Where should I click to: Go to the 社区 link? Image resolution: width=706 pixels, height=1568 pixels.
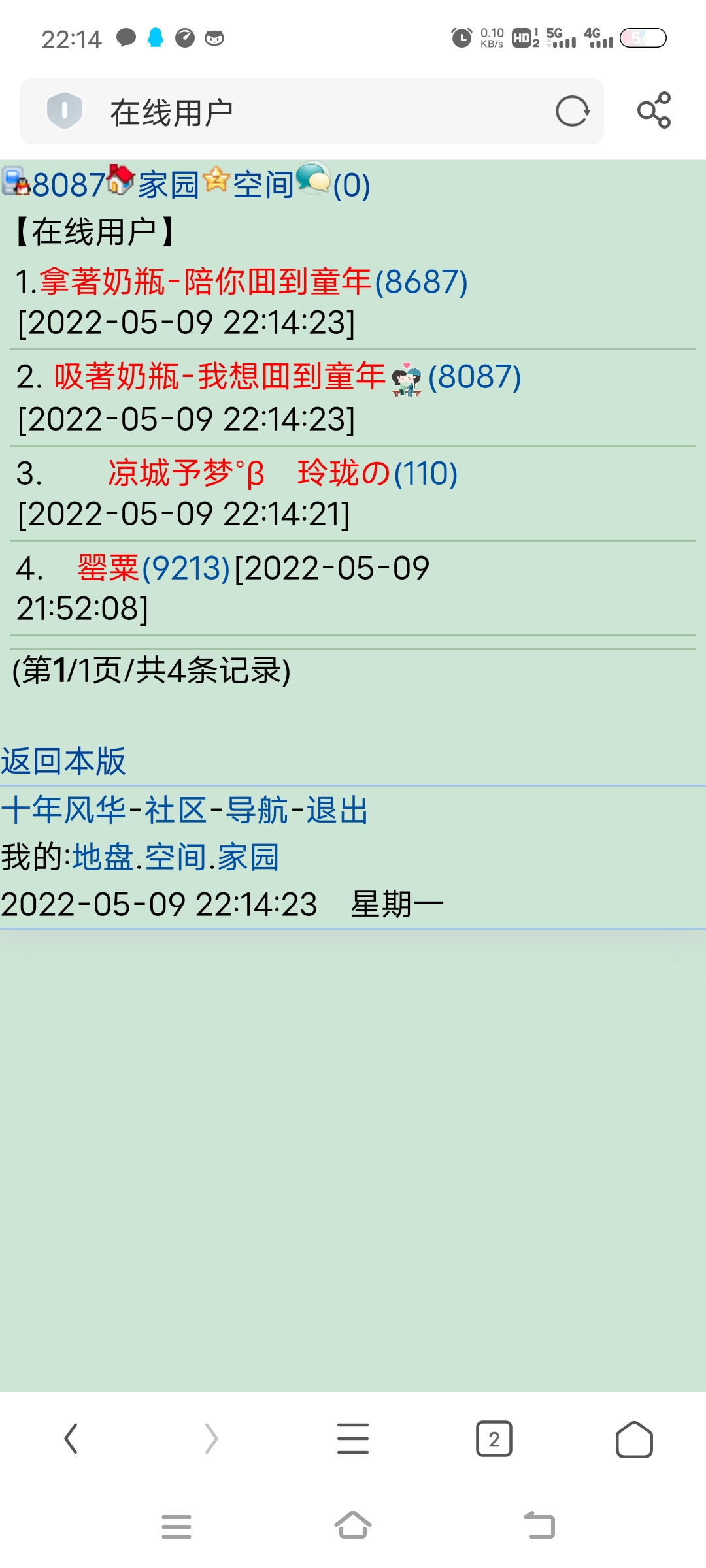[x=175, y=810]
